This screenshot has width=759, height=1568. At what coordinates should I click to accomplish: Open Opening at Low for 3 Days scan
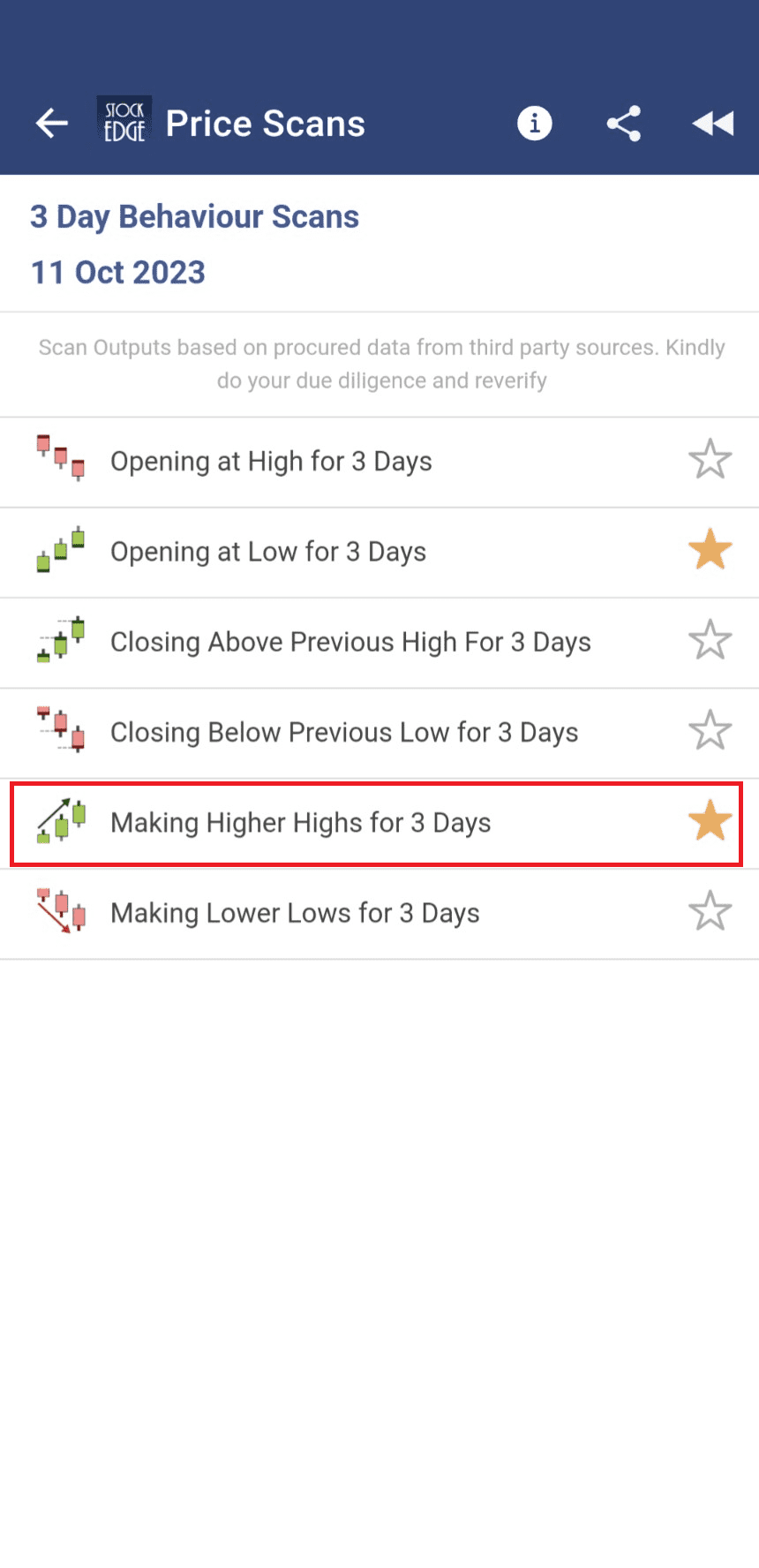pos(268,552)
